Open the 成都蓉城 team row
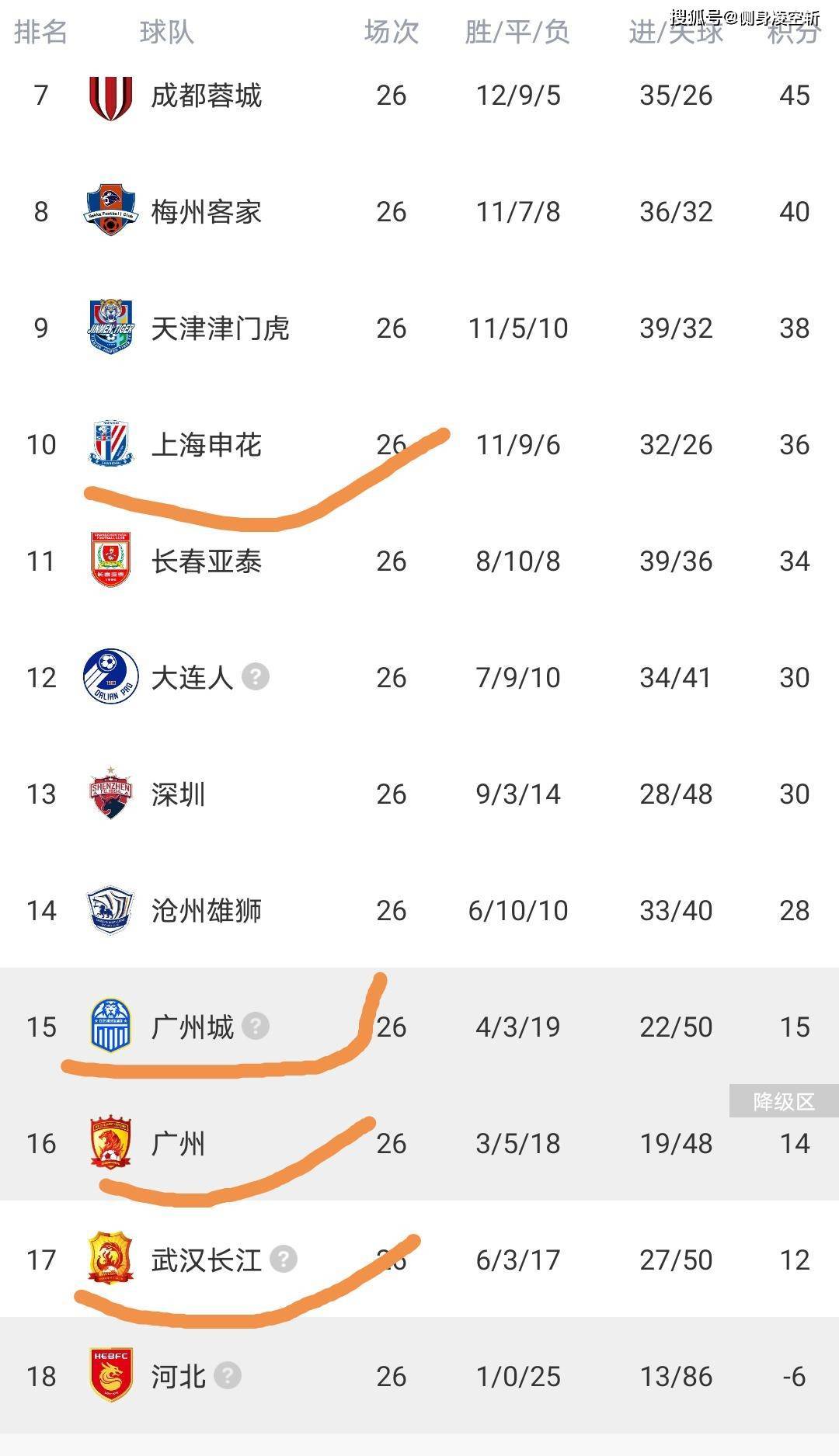Viewport: 839px width, 1456px height. coord(419,95)
